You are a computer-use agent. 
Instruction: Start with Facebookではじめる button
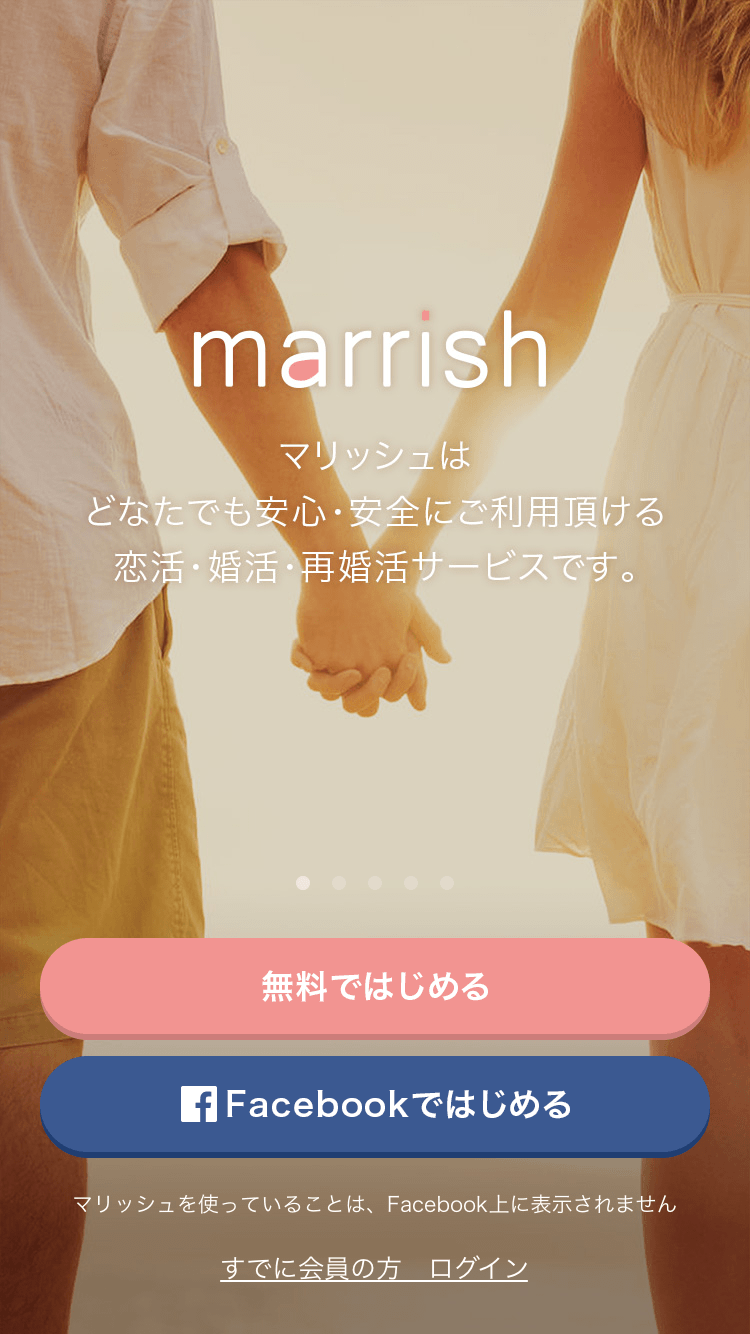click(x=375, y=1105)
